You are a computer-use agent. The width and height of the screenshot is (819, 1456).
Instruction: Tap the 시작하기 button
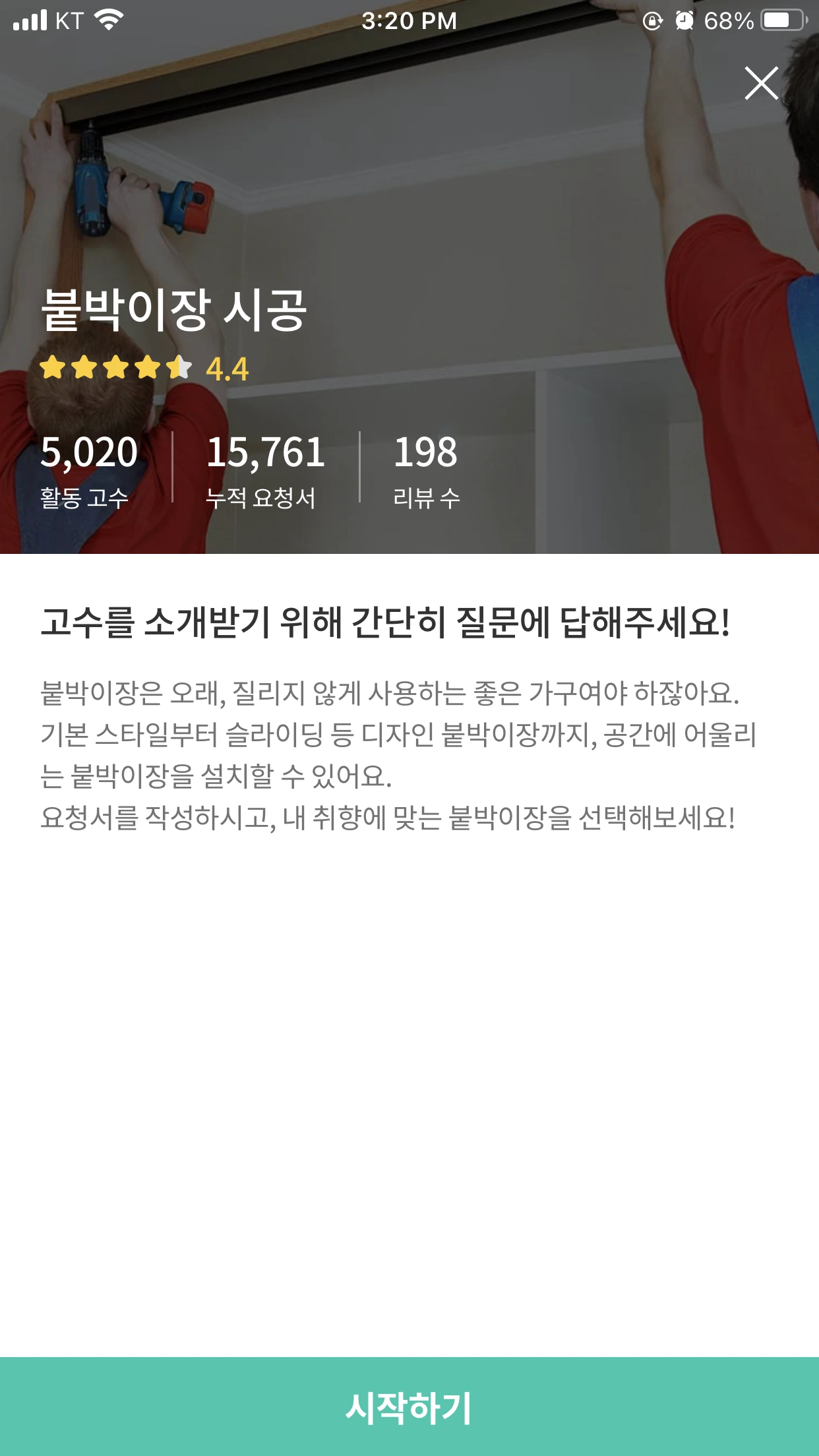409,1403
